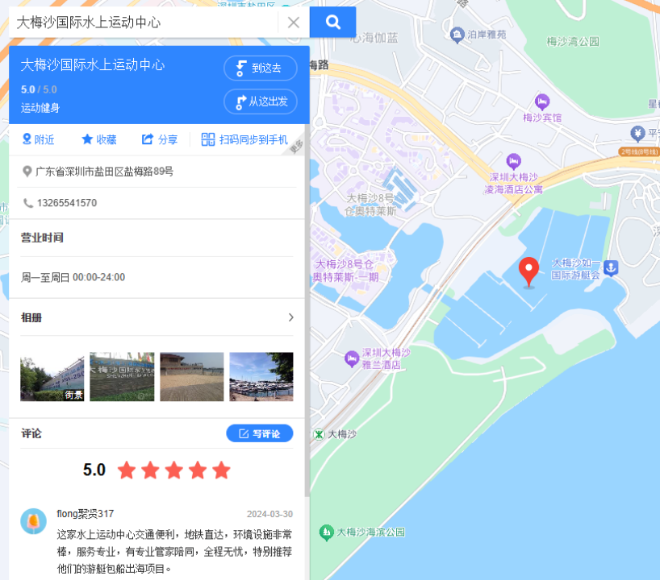Tap 收藏 to save this place
This screenshot has height=580, width=660.
tap(98, 140)
